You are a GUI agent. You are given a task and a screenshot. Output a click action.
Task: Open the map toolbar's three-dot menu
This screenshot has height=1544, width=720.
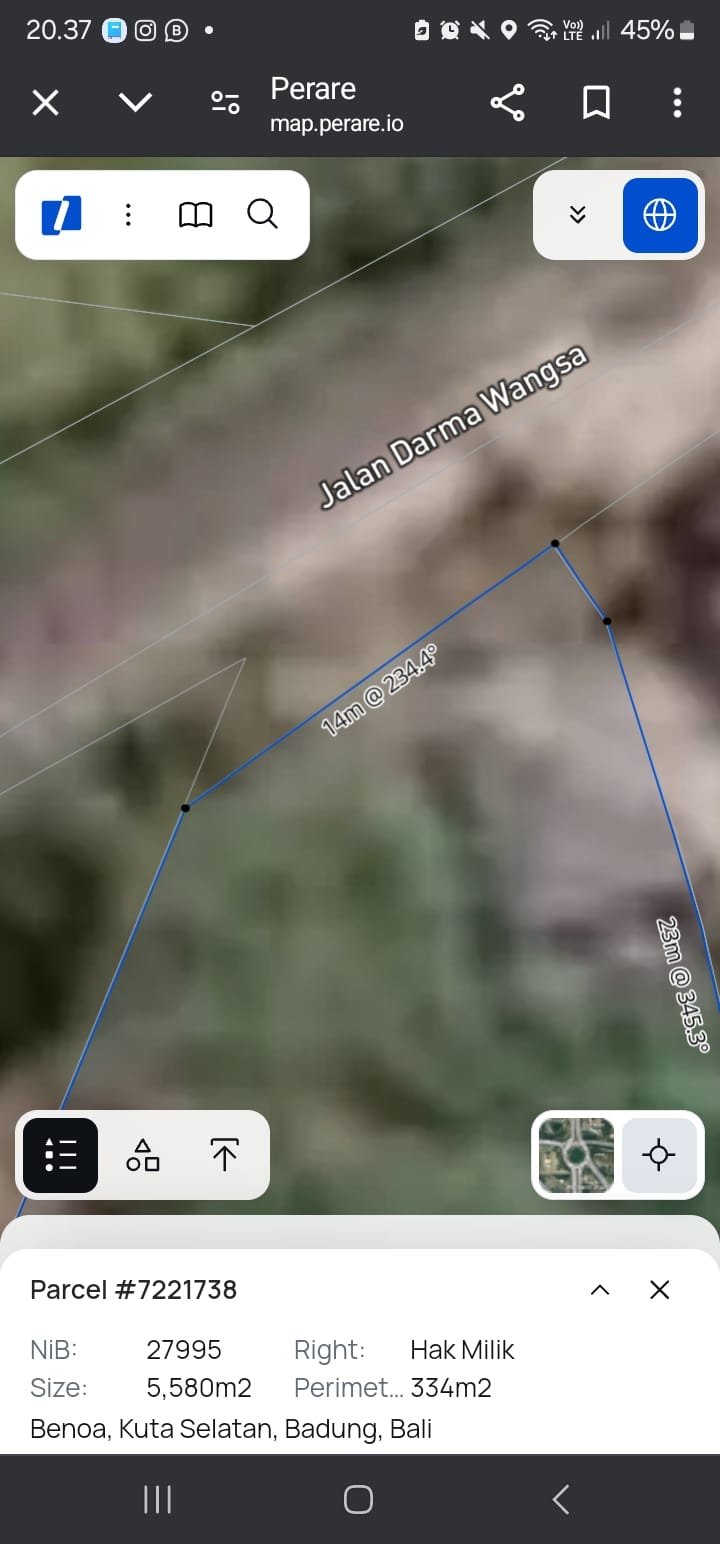click(x=128, y=215)
